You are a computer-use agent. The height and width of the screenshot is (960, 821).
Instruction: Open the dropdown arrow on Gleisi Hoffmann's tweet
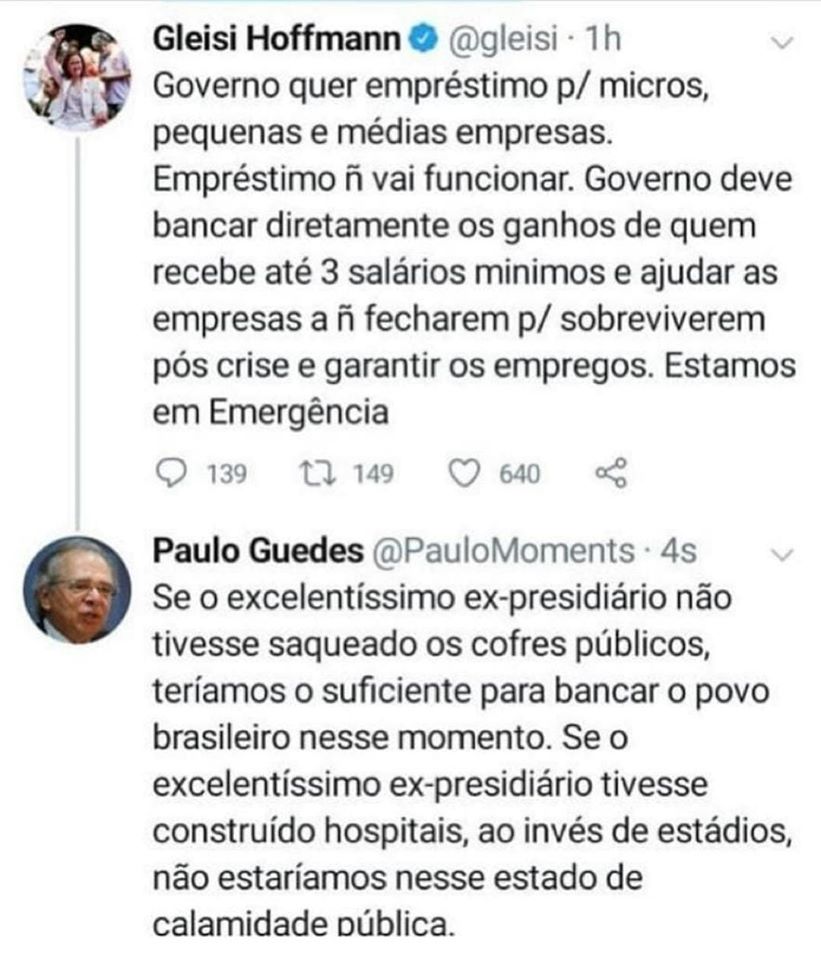[784, 43]
